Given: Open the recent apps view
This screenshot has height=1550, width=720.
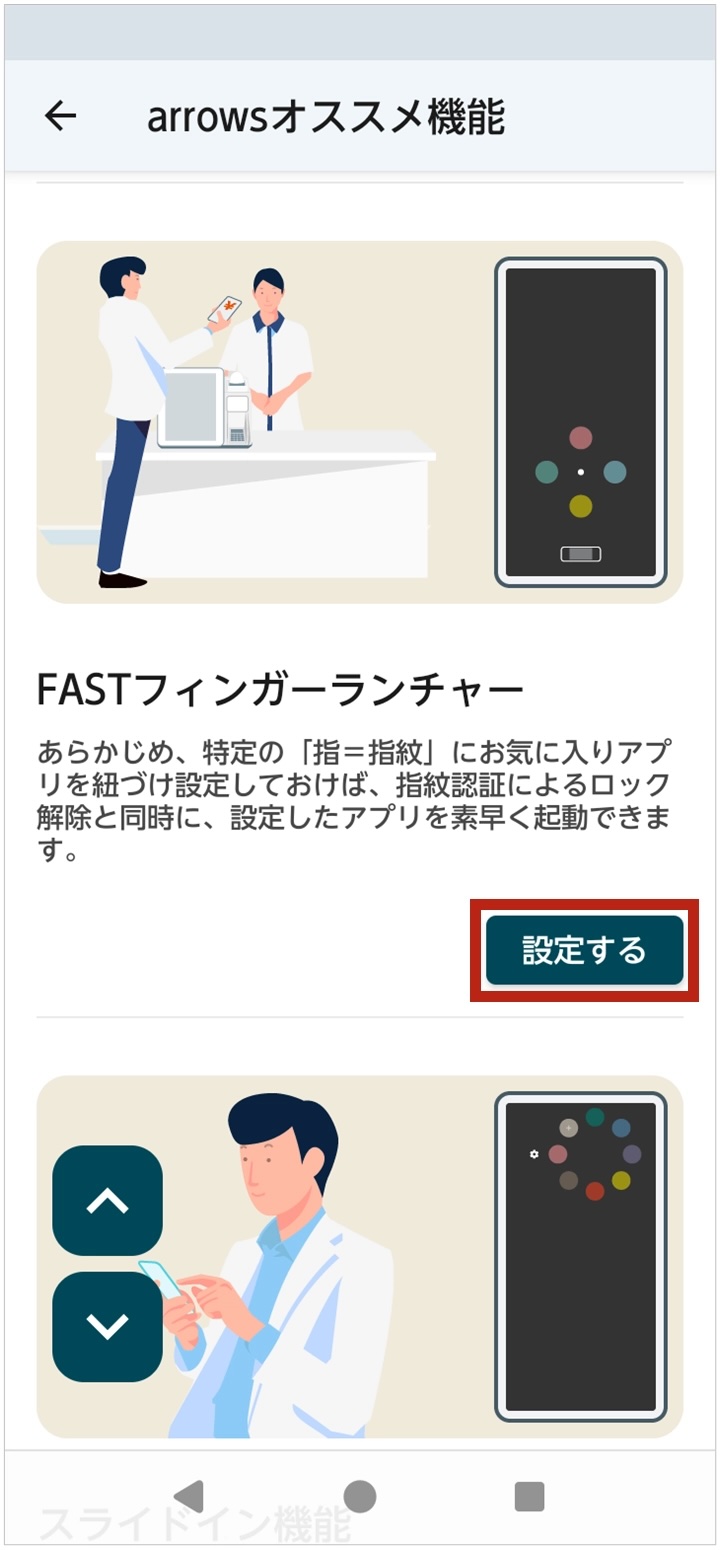Looking at the screenshot, I should (529, 1496).
